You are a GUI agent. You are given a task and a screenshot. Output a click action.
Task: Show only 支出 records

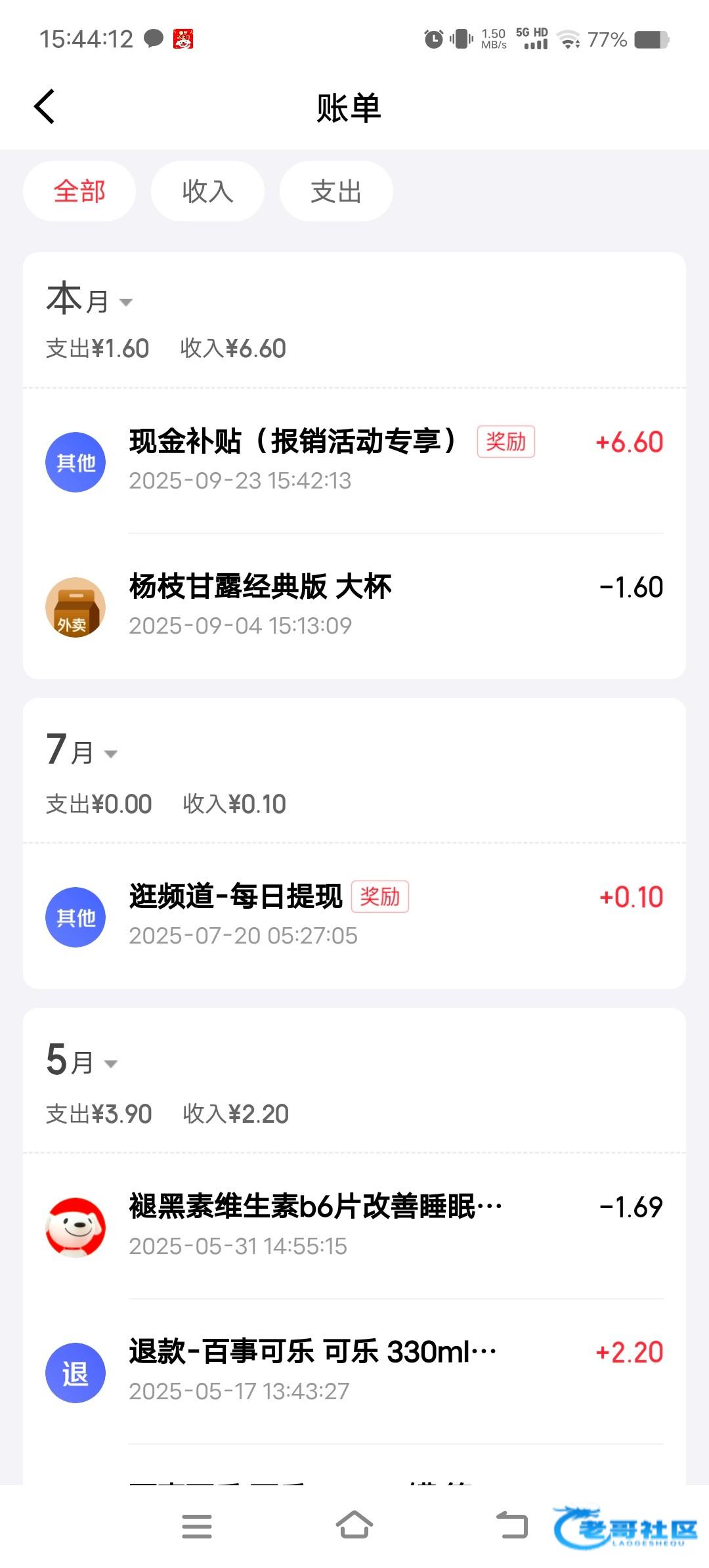(x=336, y=191)
